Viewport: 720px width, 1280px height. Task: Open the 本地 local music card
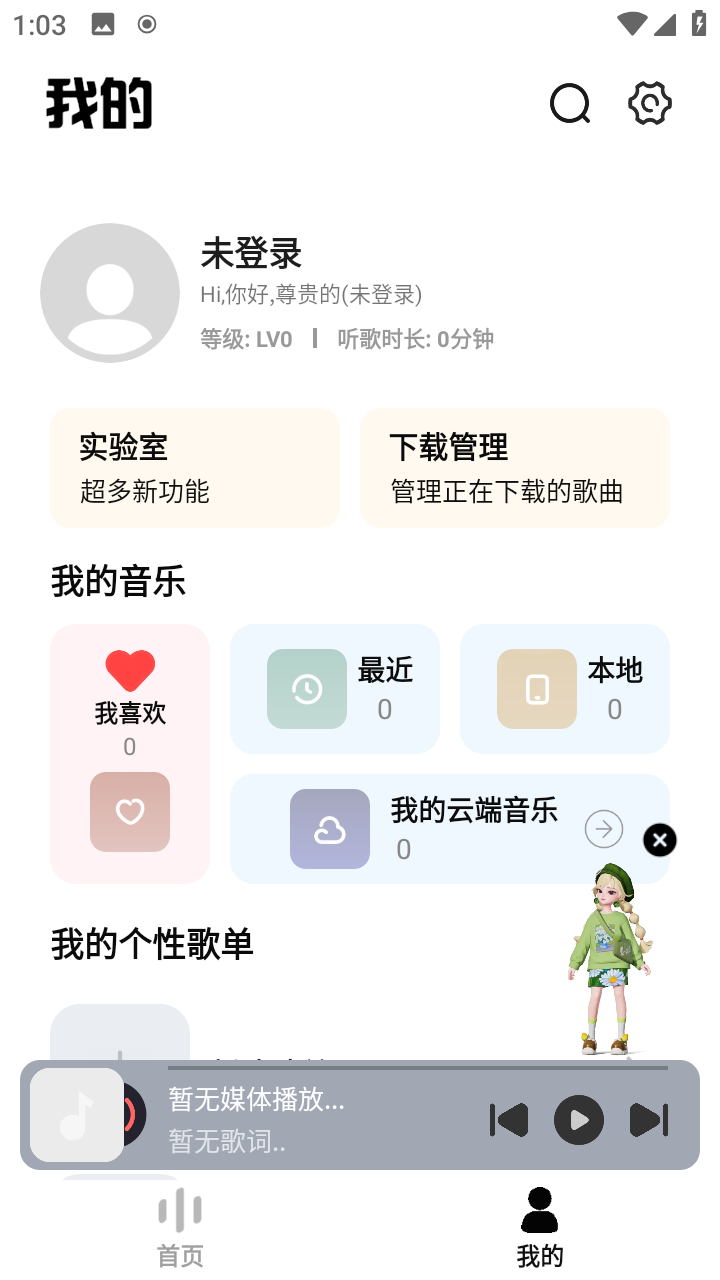[565, 689]
